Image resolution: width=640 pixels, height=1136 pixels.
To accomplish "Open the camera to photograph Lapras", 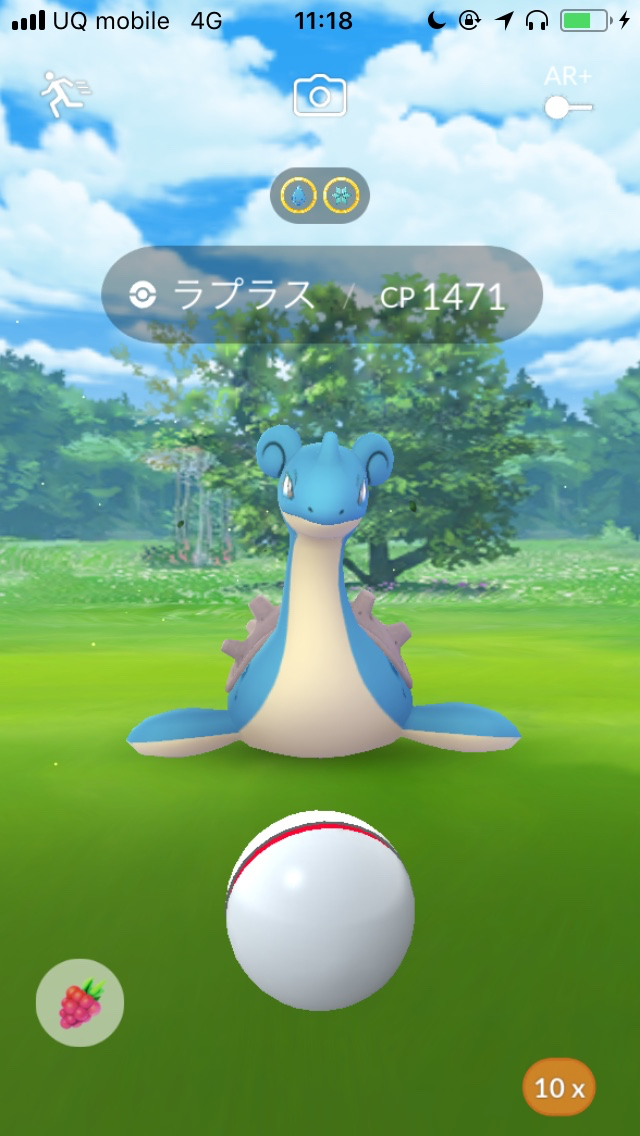I will (x=319, y=96).
